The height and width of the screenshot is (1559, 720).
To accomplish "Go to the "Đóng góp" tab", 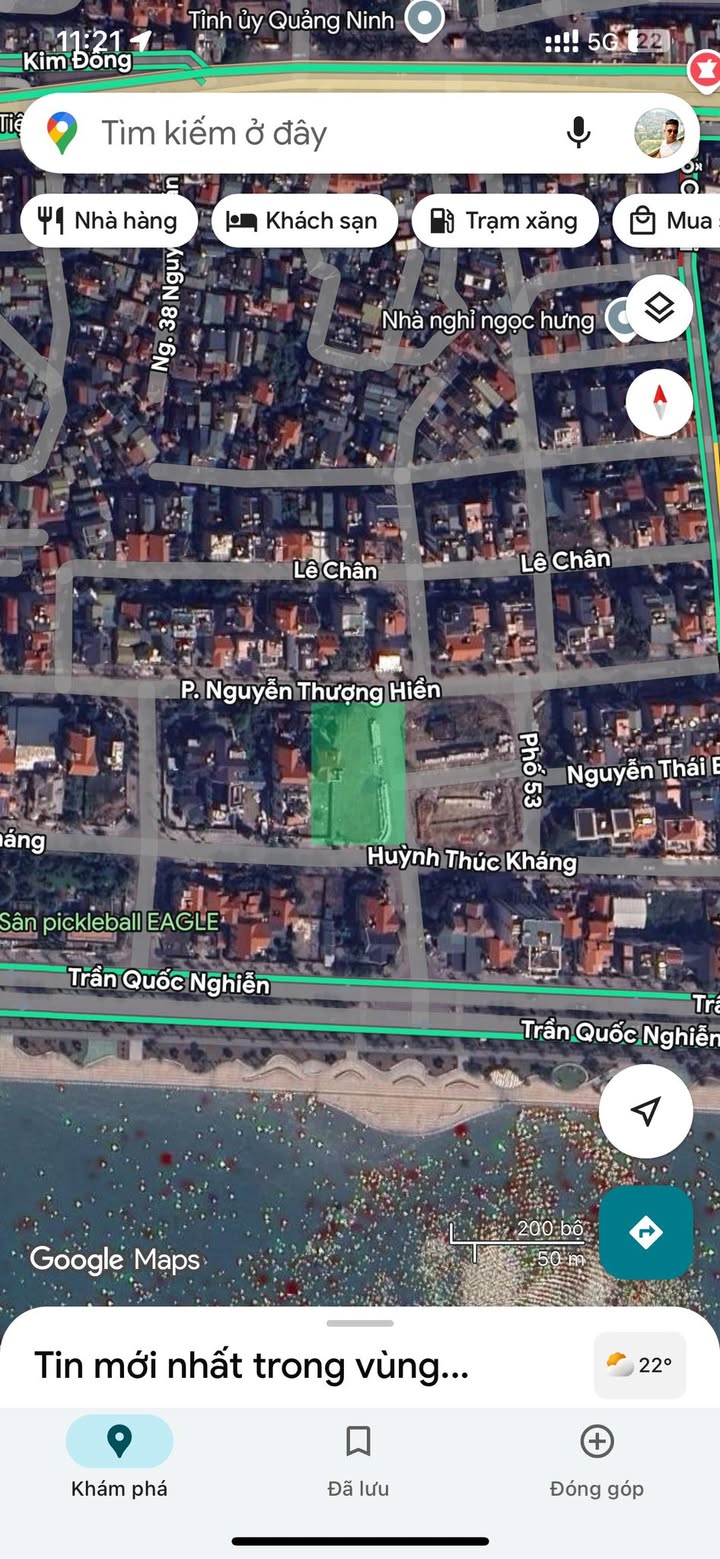I will (596, 1461).
